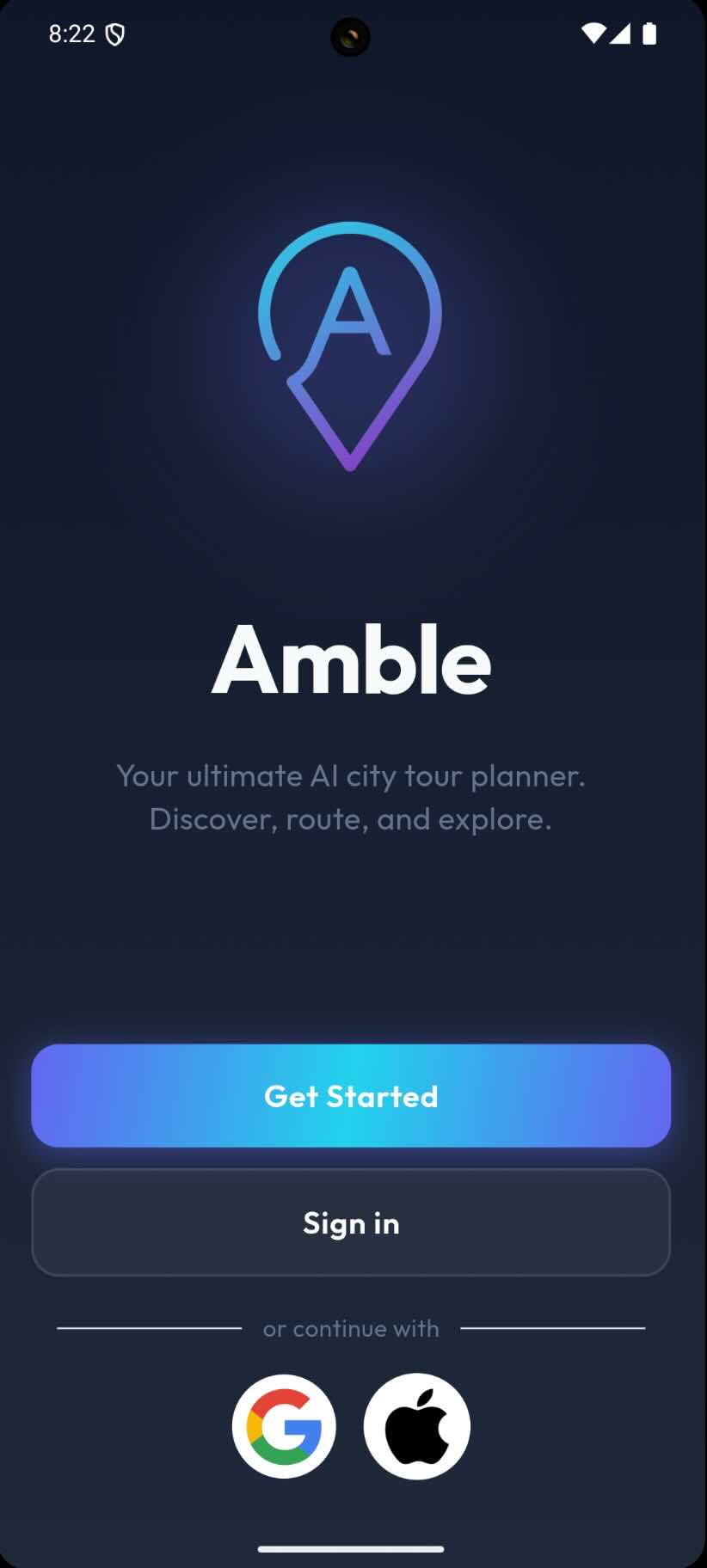Tap the cellular signal indicator
The width and height of the screenshot is (707, 1568).
622,33
